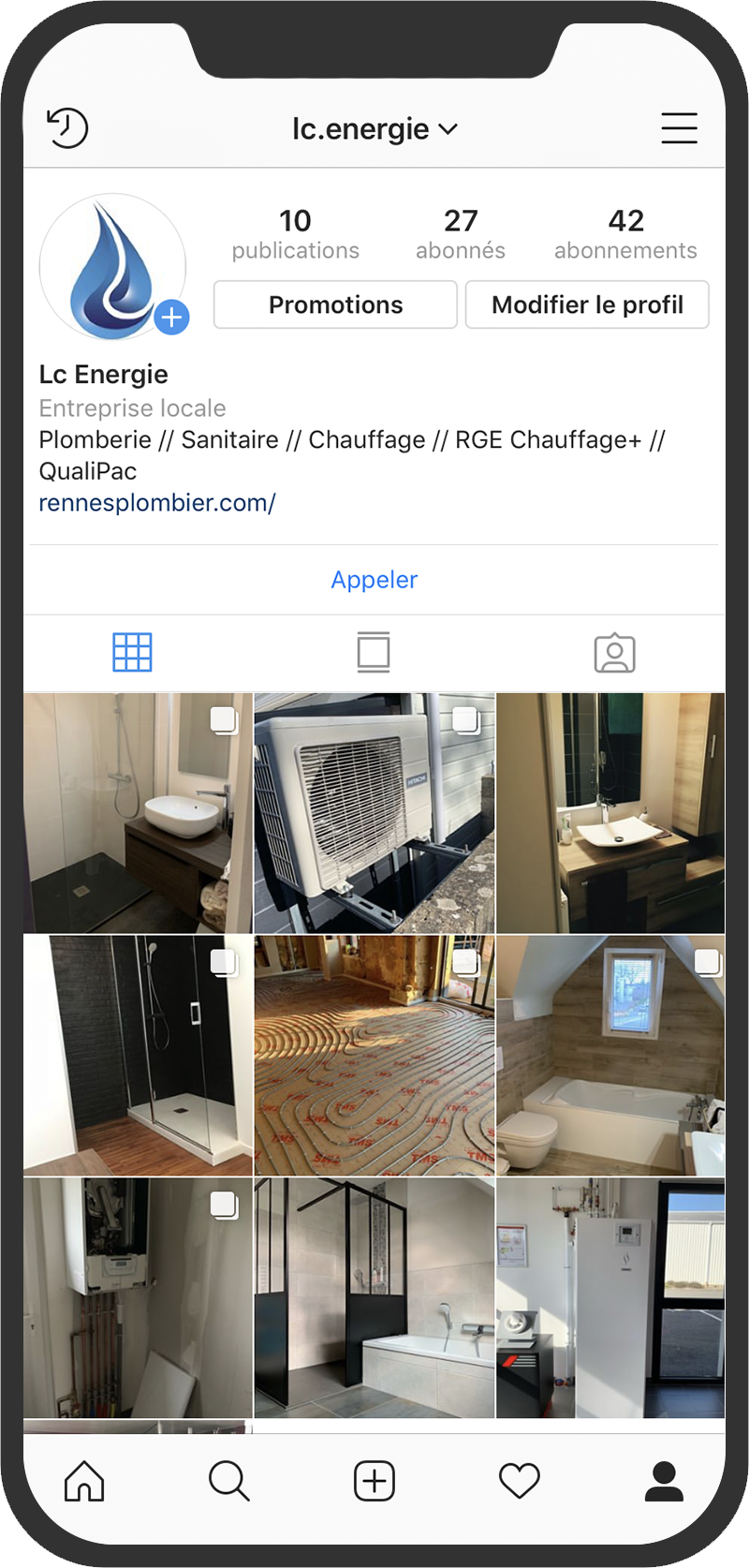The height and width of the screenshot is (1568, 749).
Task: Open the outdoor heat pump unit post
Action: (x=374, y=813)
